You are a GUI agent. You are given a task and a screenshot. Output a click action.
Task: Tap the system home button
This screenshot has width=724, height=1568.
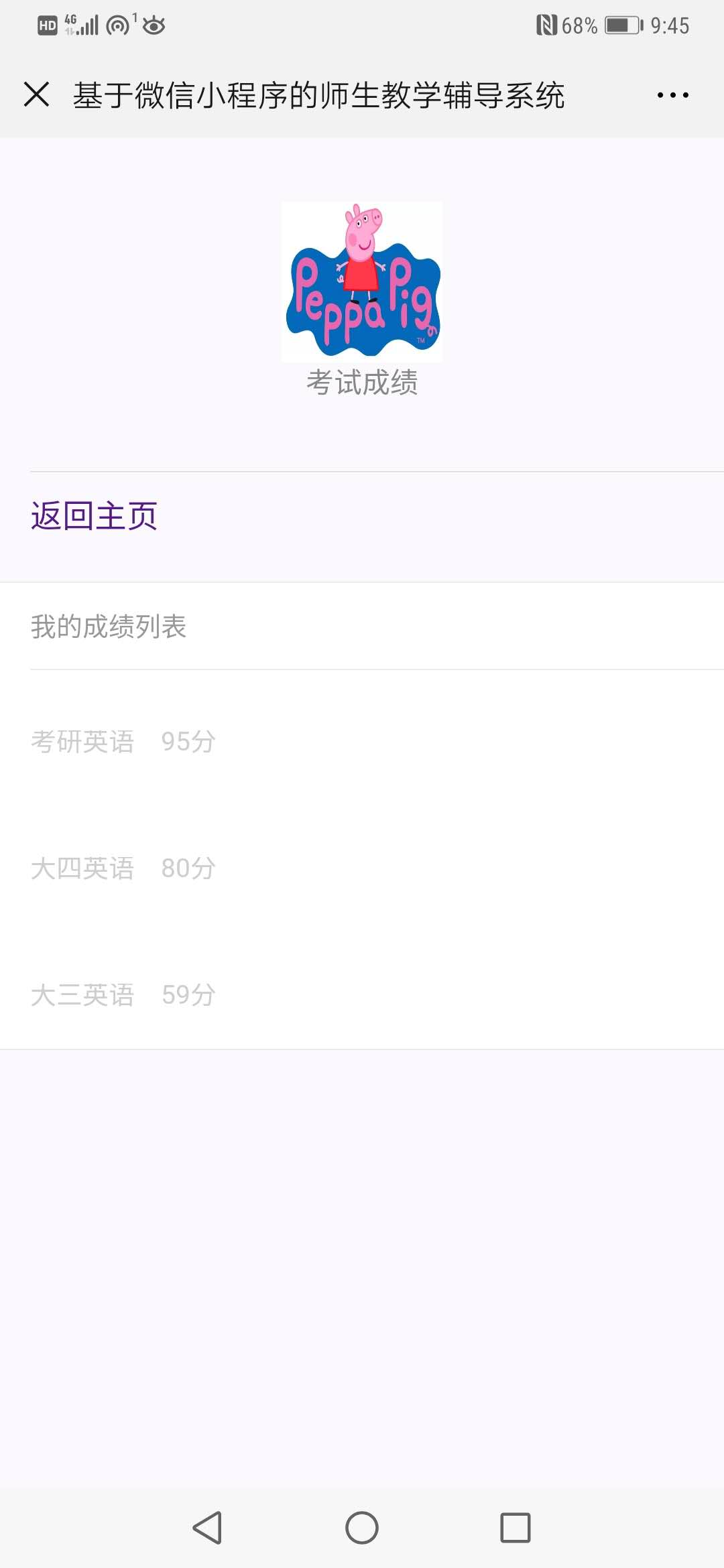coord(362,1528)
